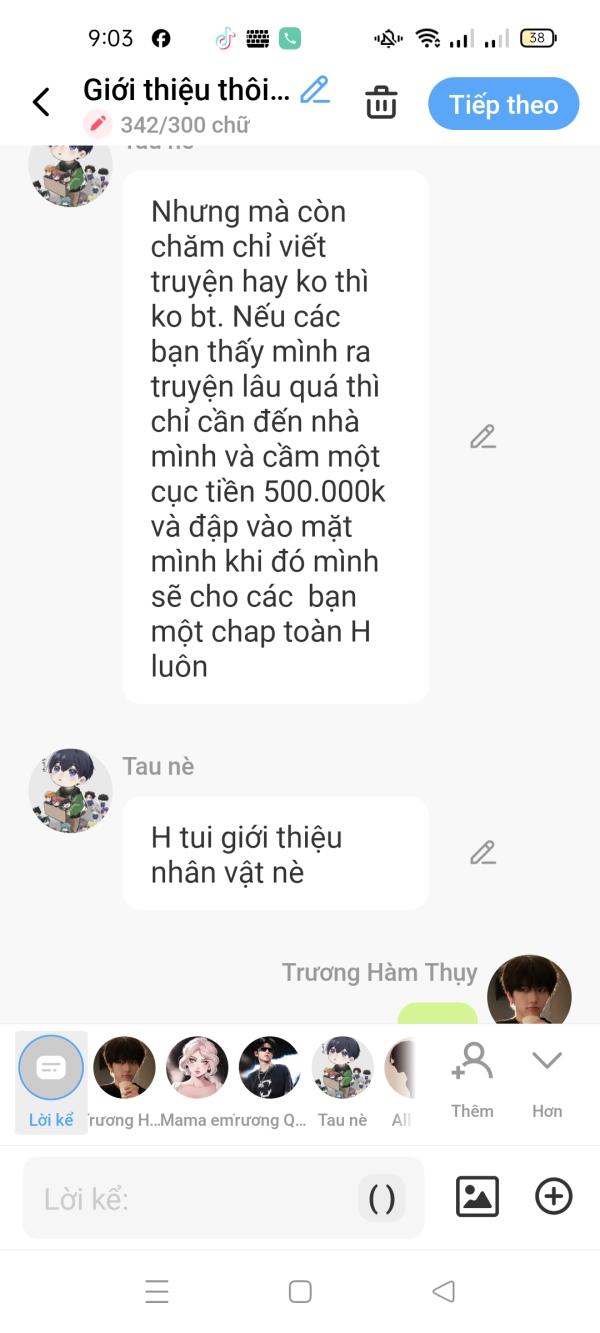This screenshot has height=1333, width=600.
Task: Go back using the top-left arrow
Action: [x=41, y=102]
